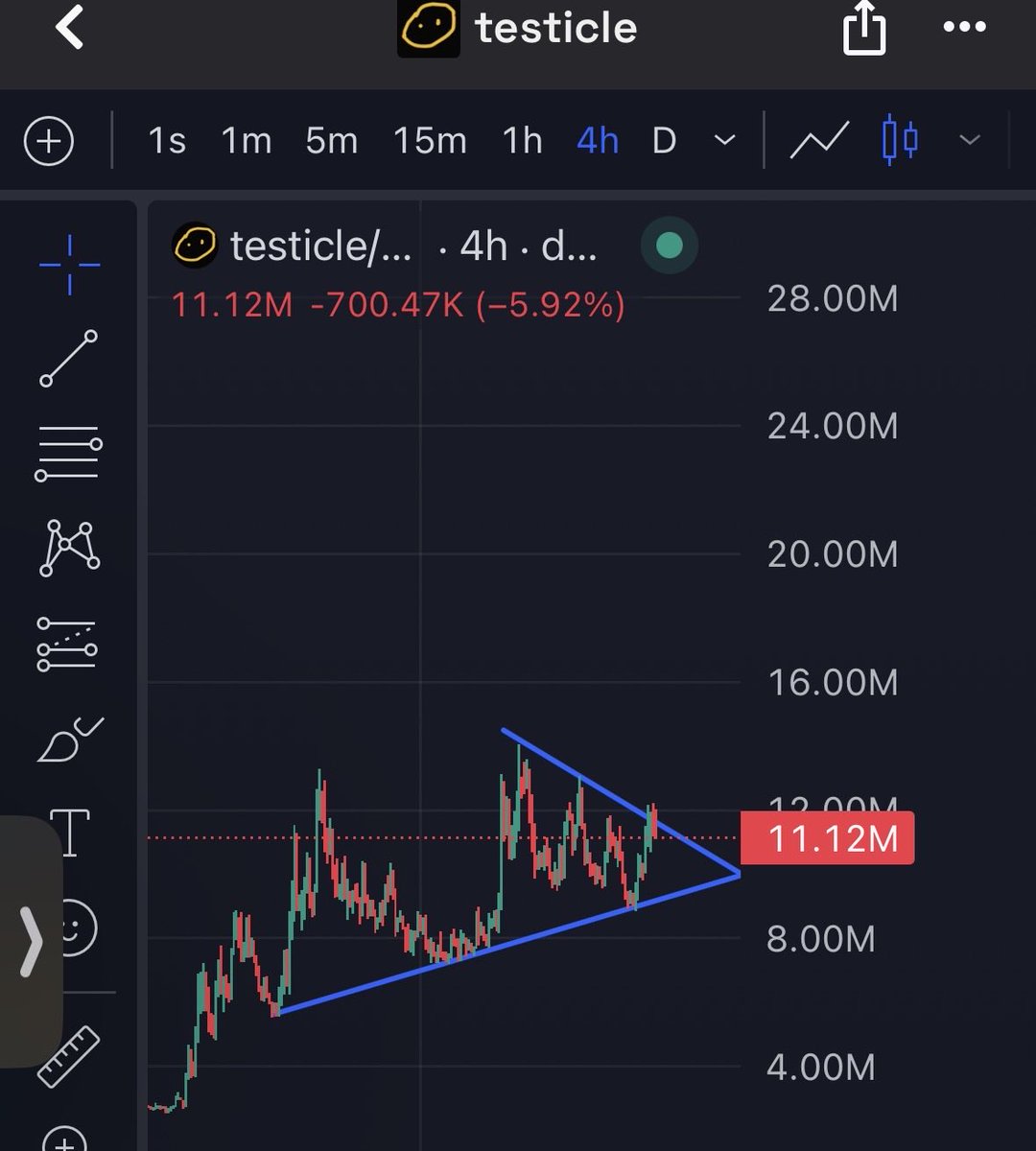
Task: Choose the ruler measure tool
Action: coord(69,1055)
